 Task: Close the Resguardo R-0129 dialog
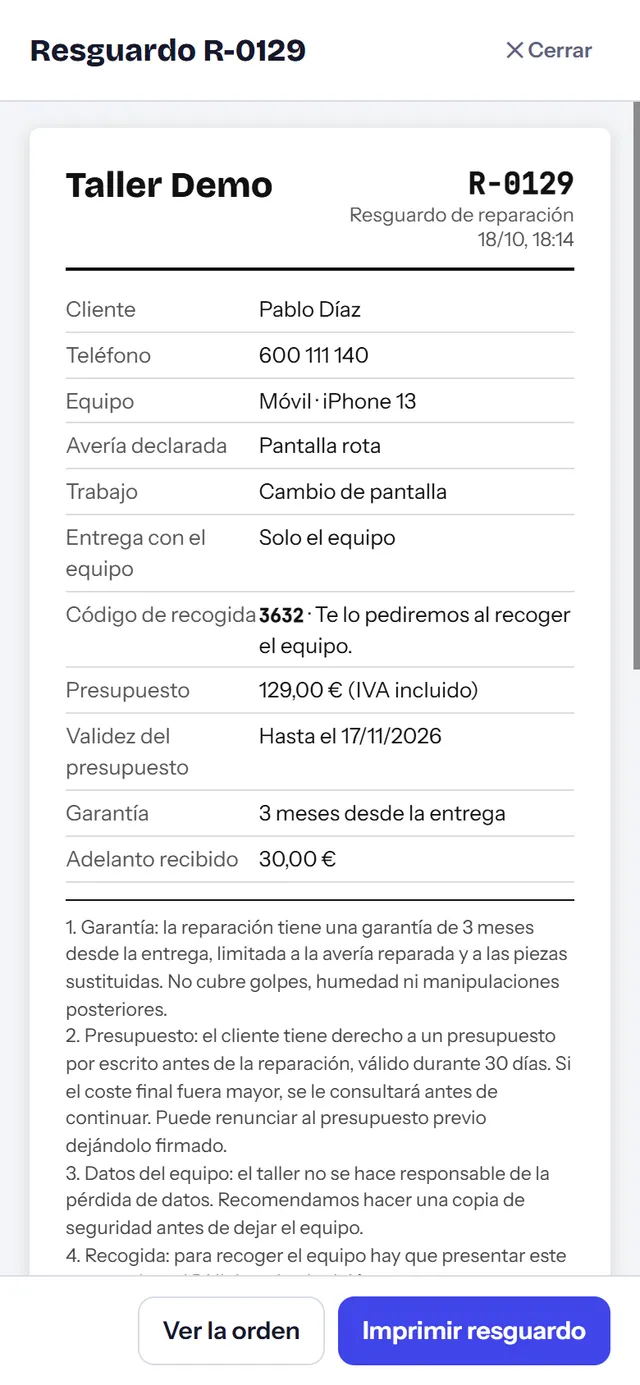(x=549, y=50)
